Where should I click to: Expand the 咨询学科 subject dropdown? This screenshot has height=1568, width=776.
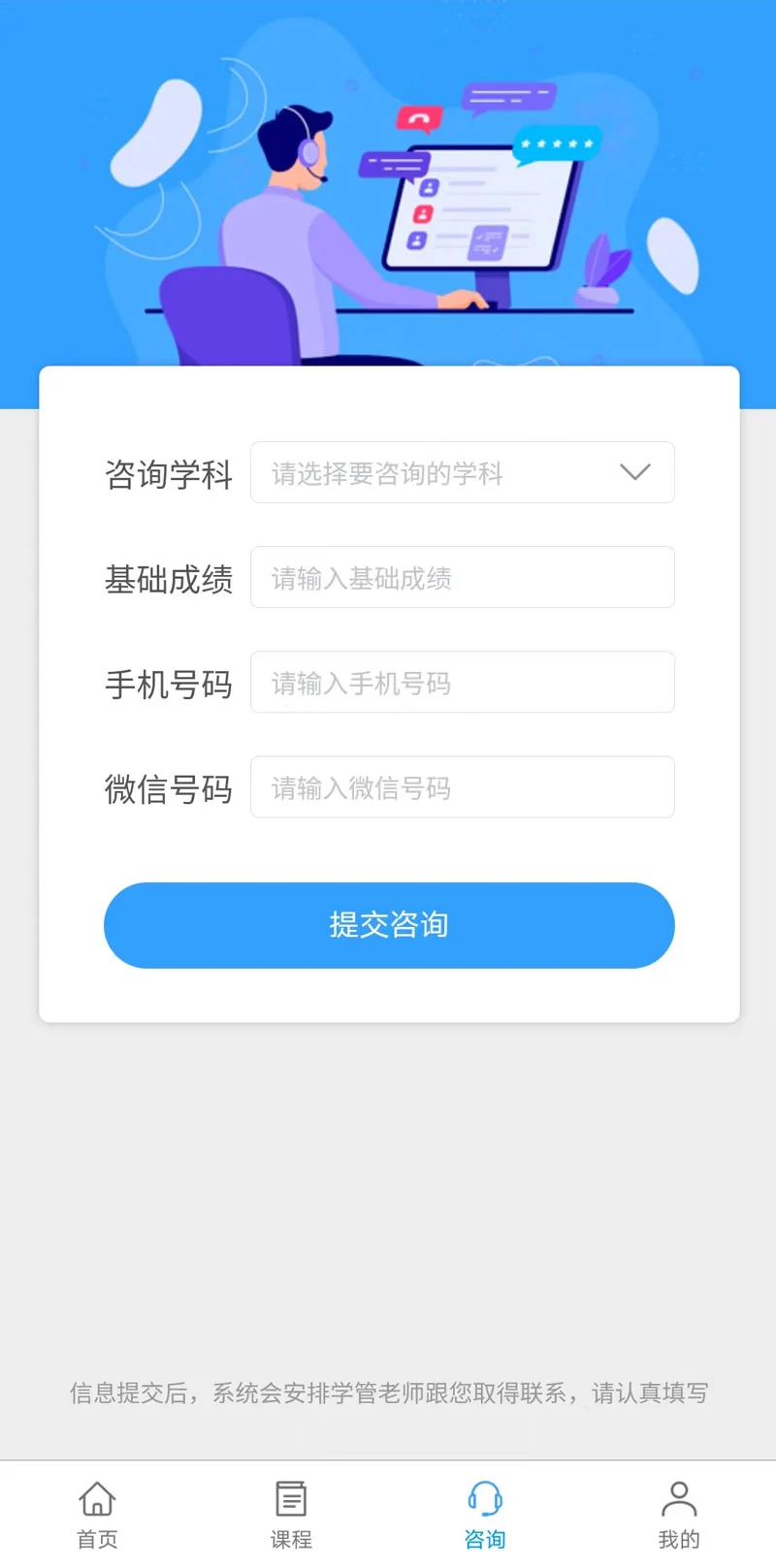[x=462, y=472]
